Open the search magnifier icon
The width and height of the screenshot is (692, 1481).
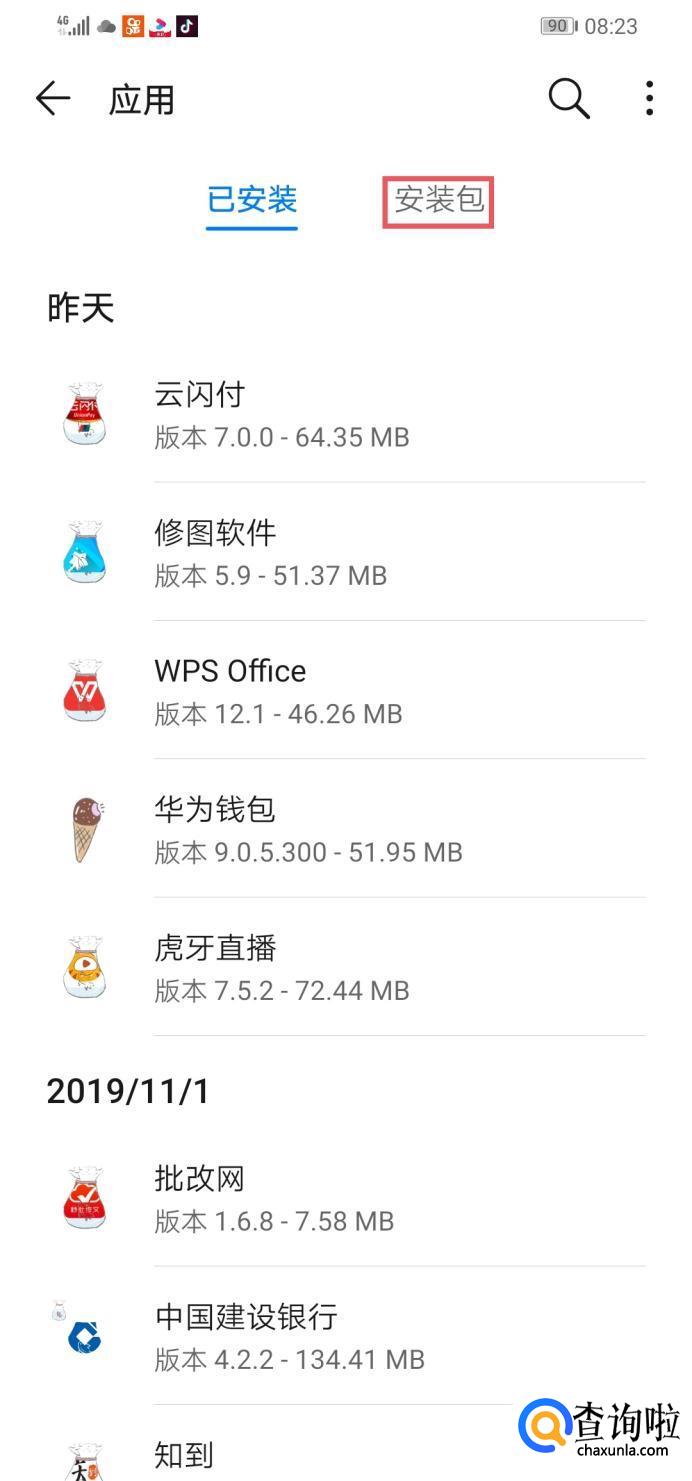tap(568, 99)
